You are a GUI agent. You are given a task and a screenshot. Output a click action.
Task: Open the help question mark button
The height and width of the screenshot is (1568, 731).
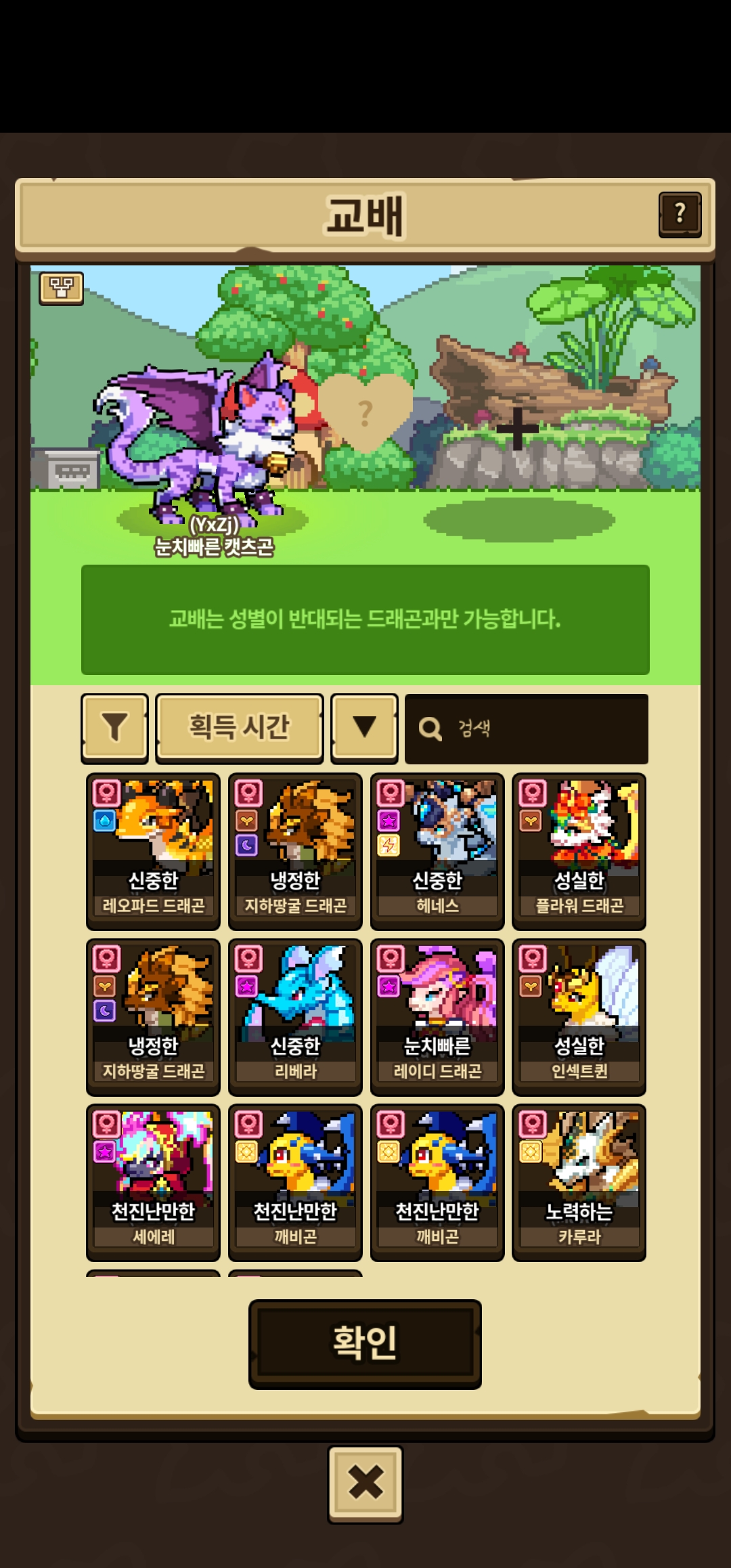(680, 214)
